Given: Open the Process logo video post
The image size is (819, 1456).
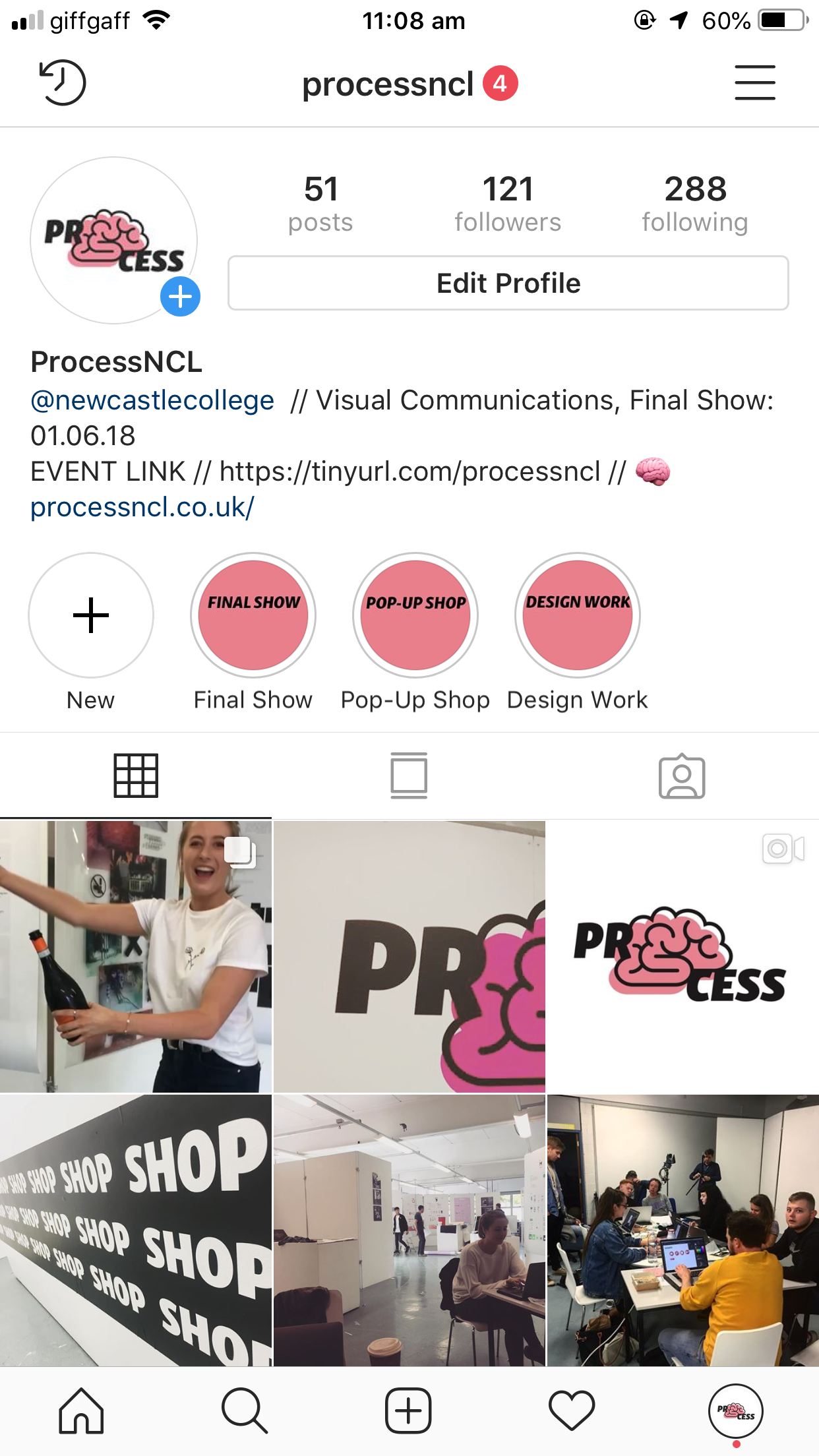Looking at the screenshot, I should (x=682, y=956).
